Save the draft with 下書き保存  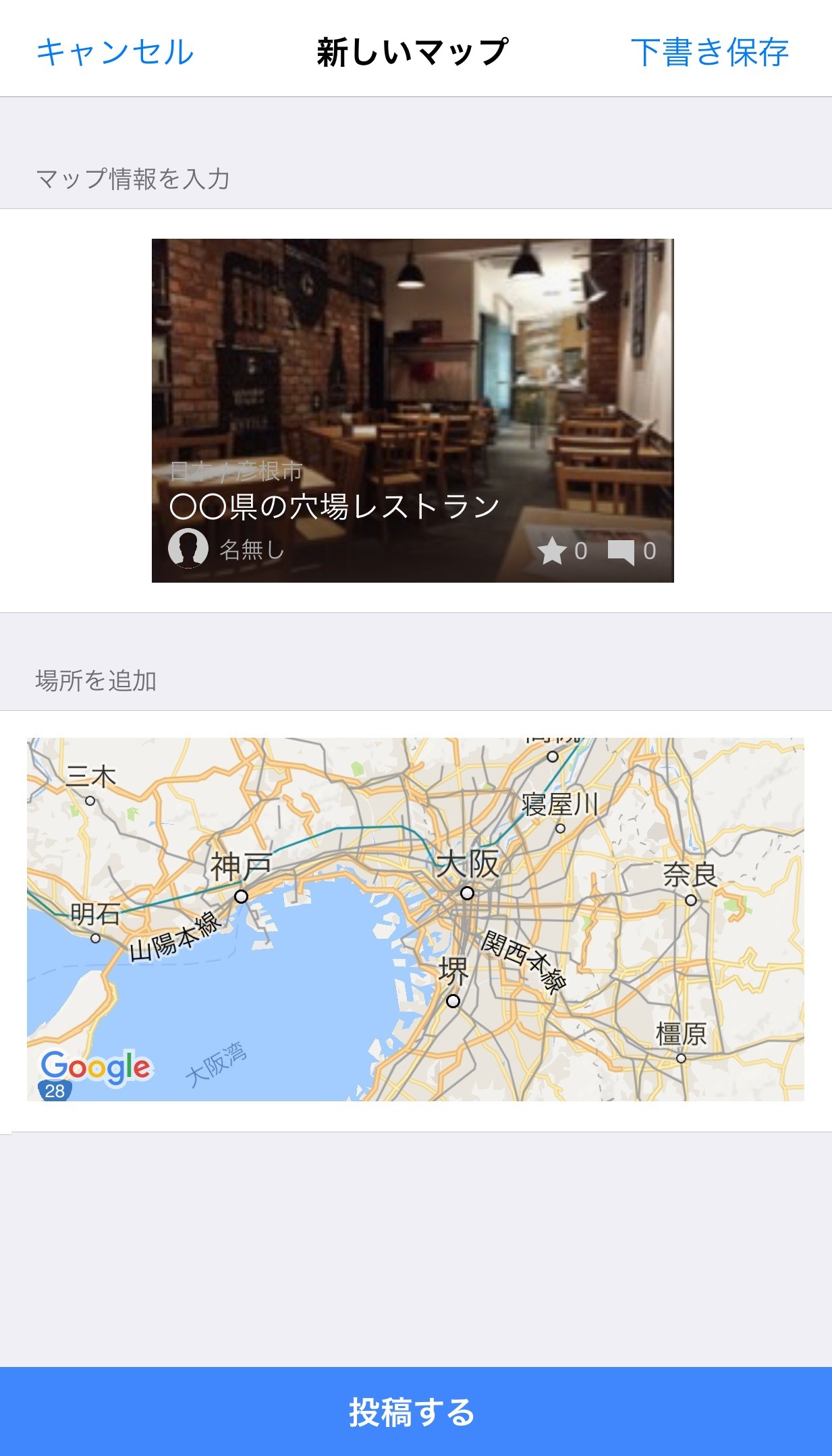pyautogui.click(x=709, y=53)
